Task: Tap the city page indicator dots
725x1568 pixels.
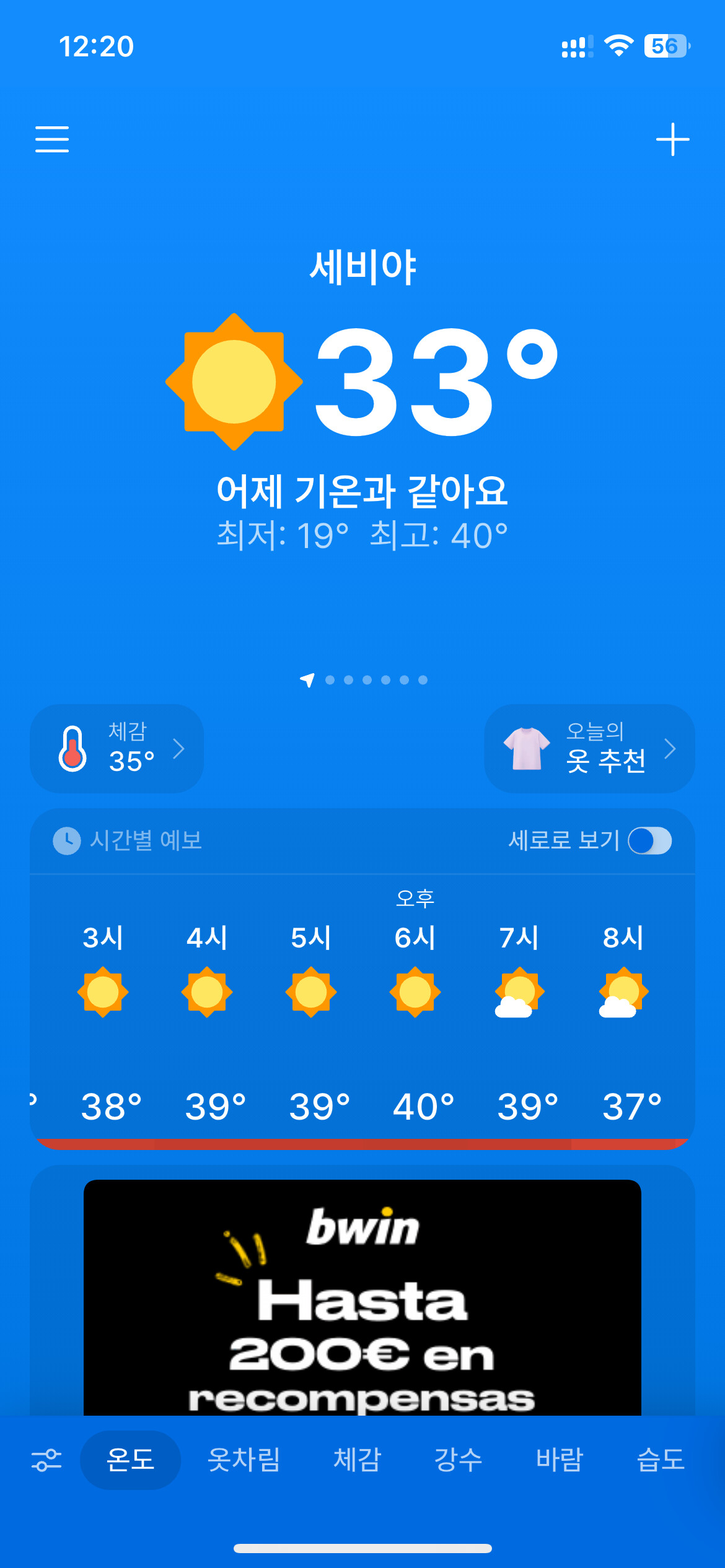Action: [x=364, y=680]
